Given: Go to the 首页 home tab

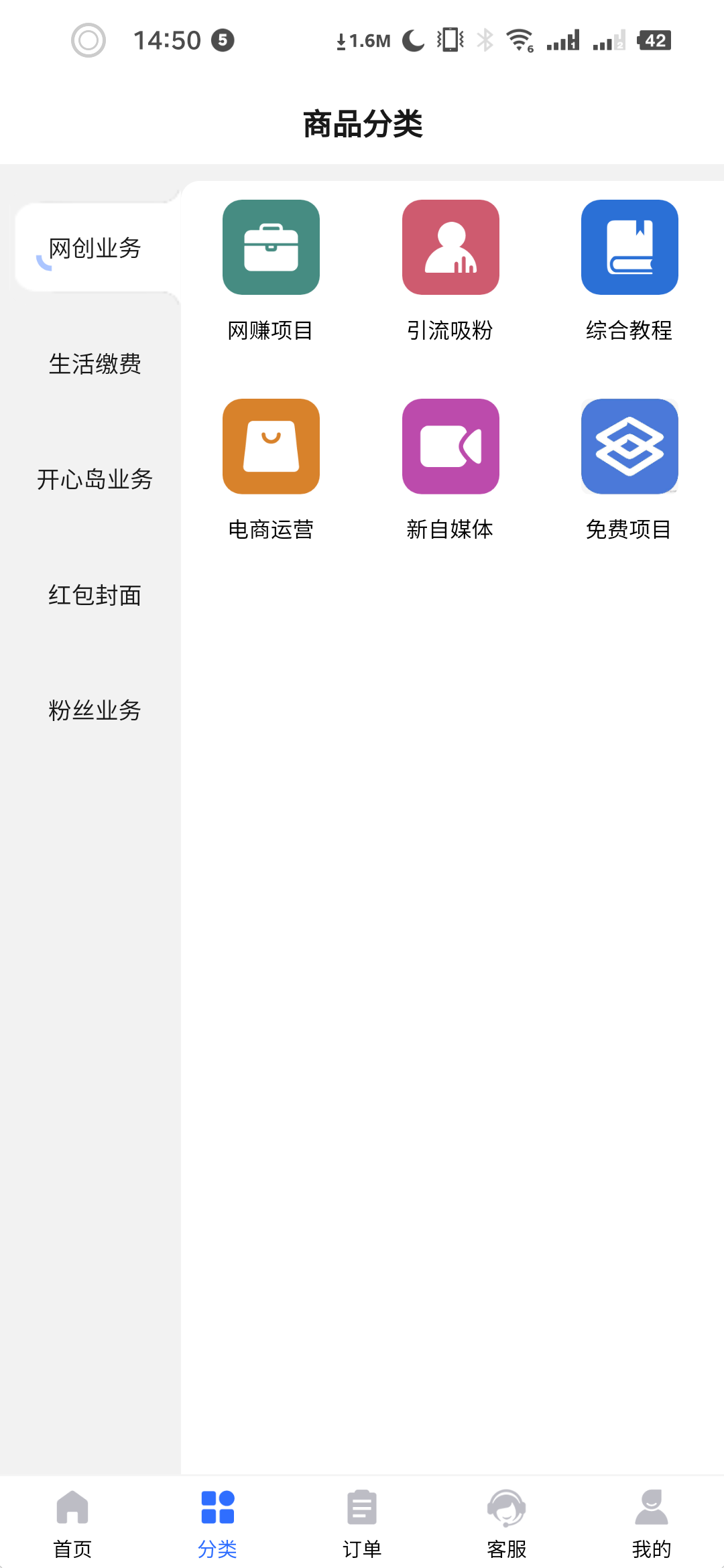Looking at the screenshot, I should (x=72, y=1522).
